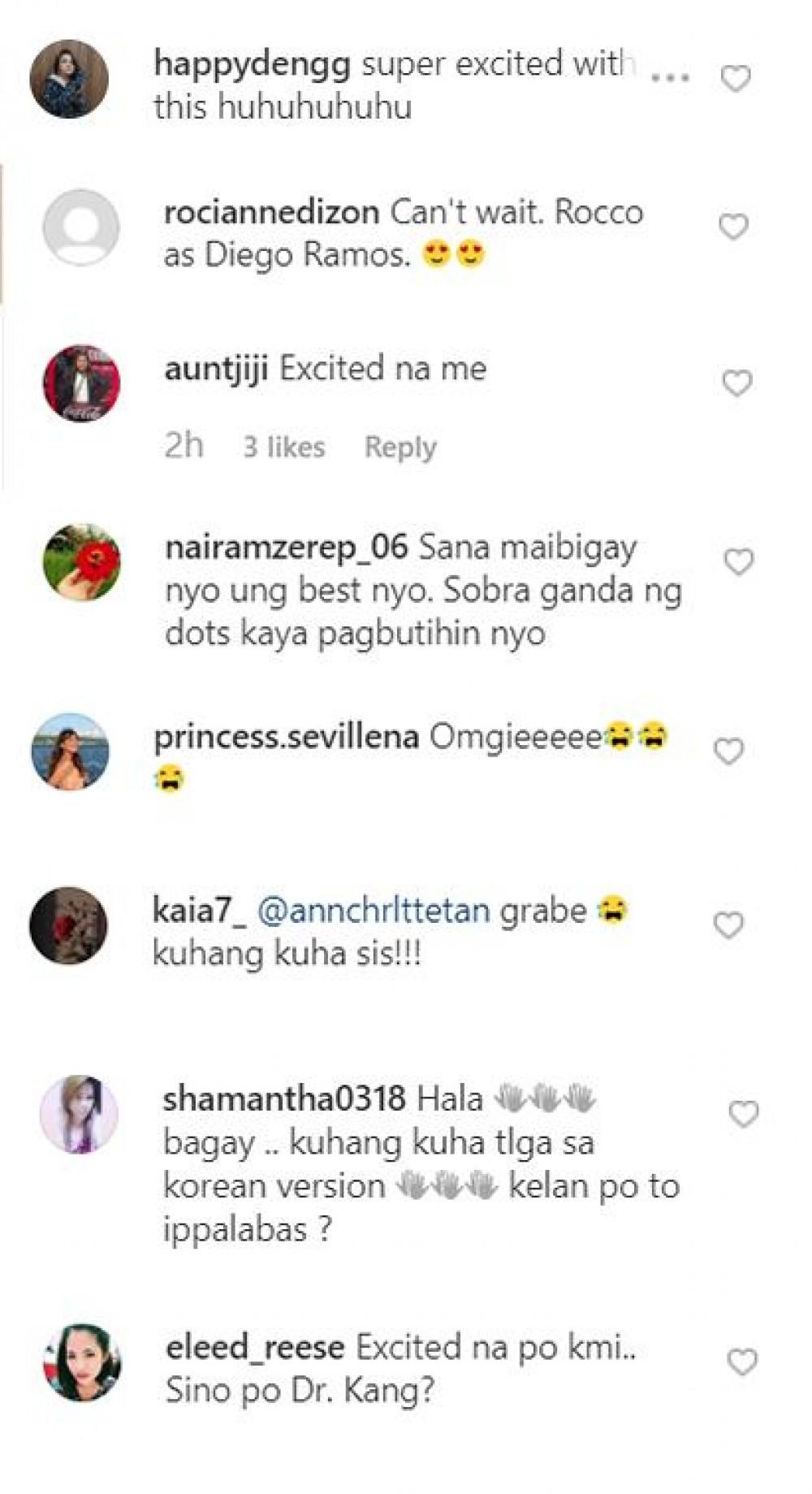Like auntjiji's comment
Image resolution: width=812 pixels, height=1494 pixels.
(x=736, y=383)
